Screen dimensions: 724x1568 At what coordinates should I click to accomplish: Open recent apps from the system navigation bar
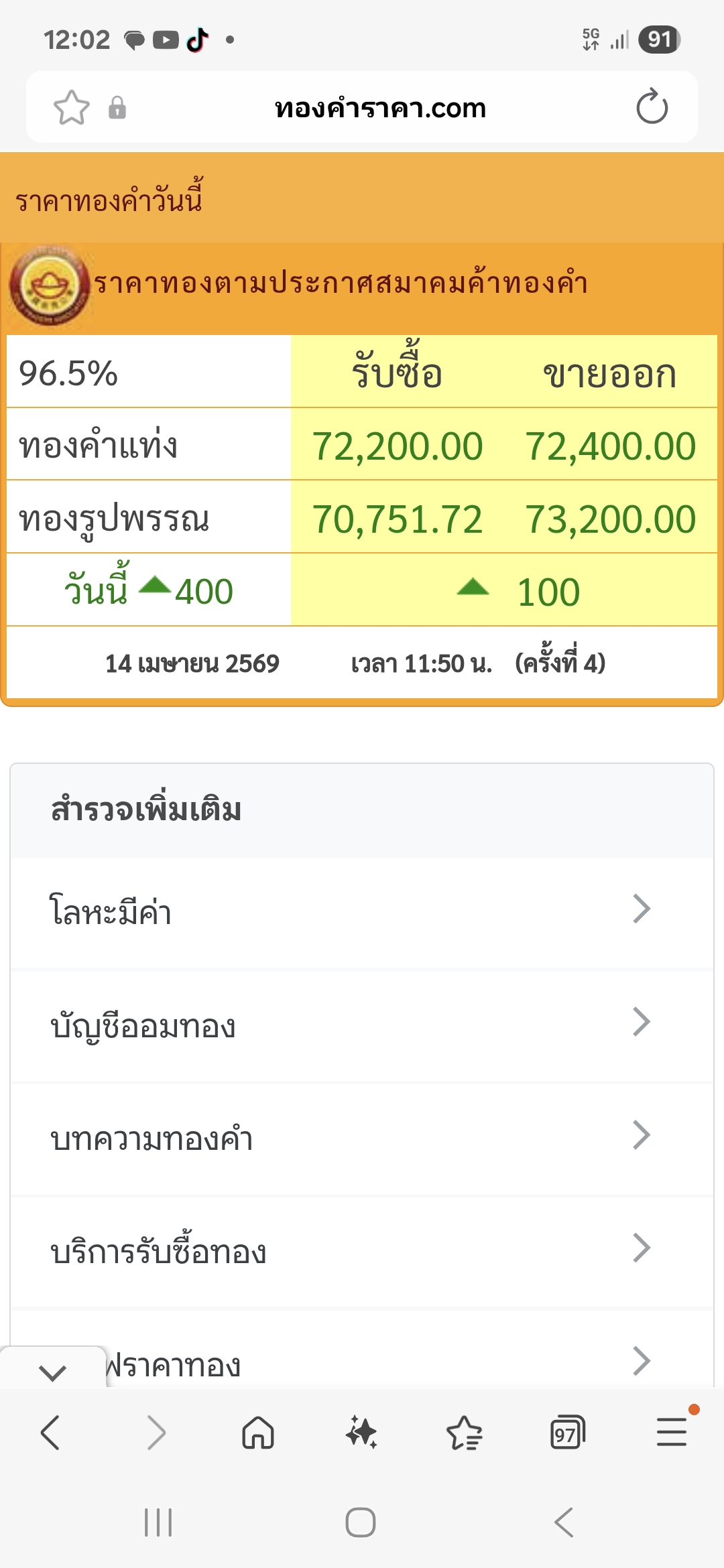pos(158,1522)
